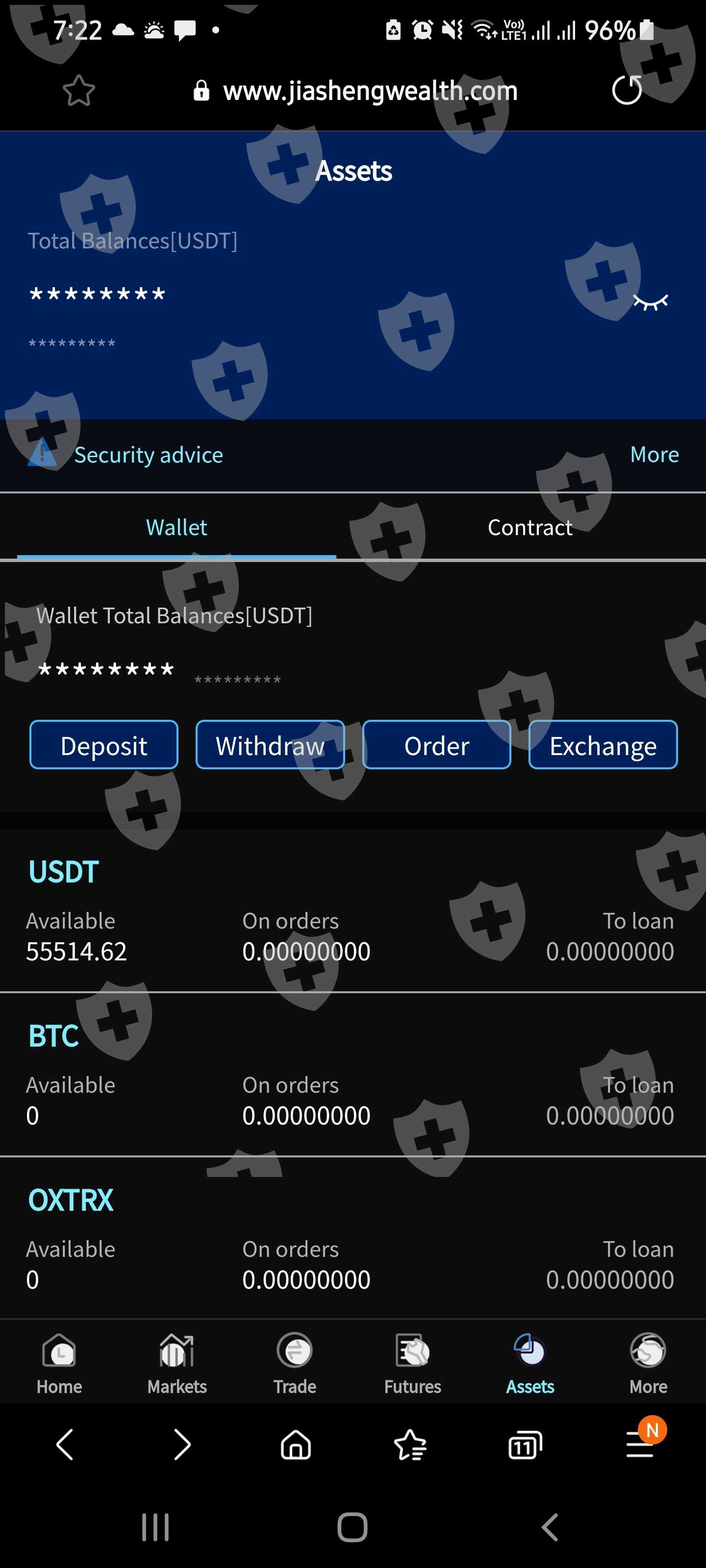Reveal hidden total balance with eye icon

pos(650,301)
